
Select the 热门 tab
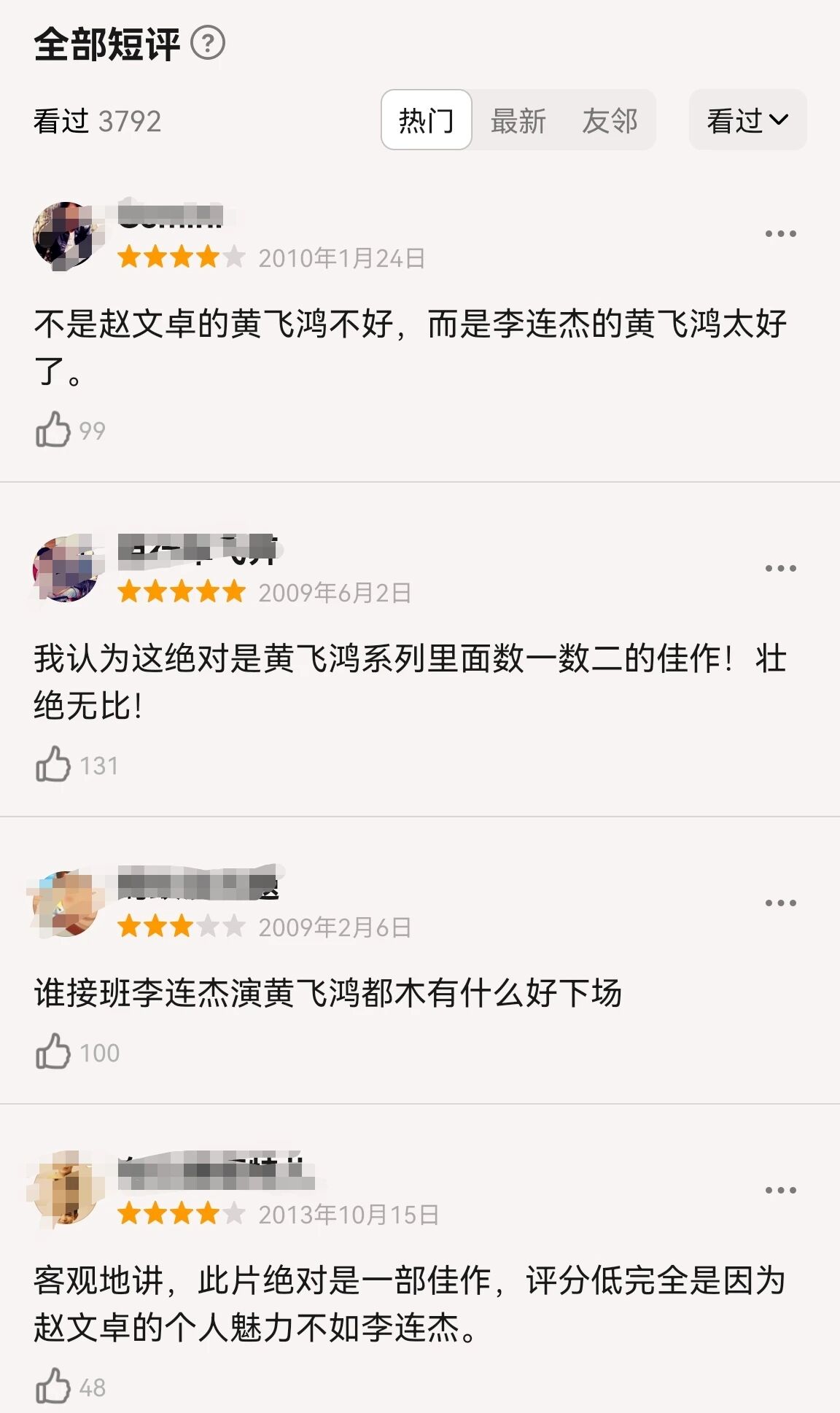427,120
